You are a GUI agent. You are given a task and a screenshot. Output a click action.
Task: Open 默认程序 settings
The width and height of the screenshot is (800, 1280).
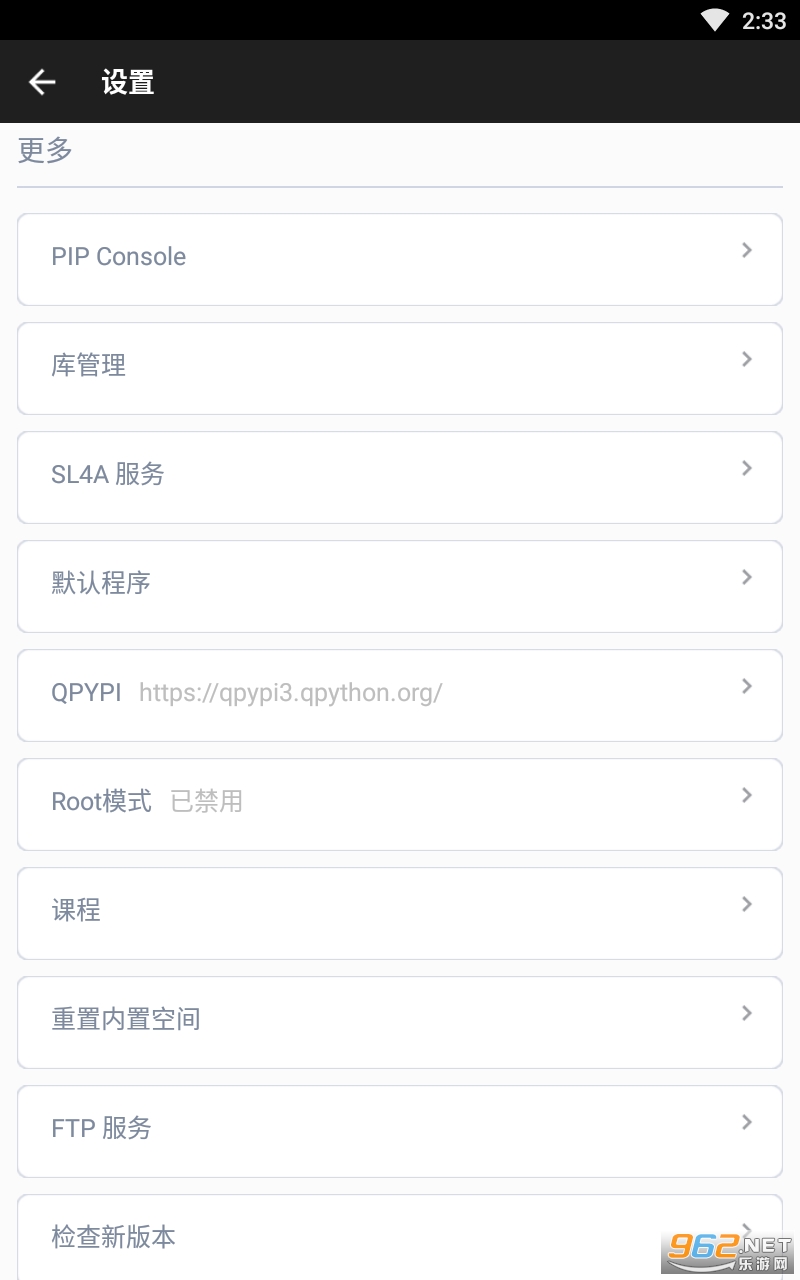(400, 586)
